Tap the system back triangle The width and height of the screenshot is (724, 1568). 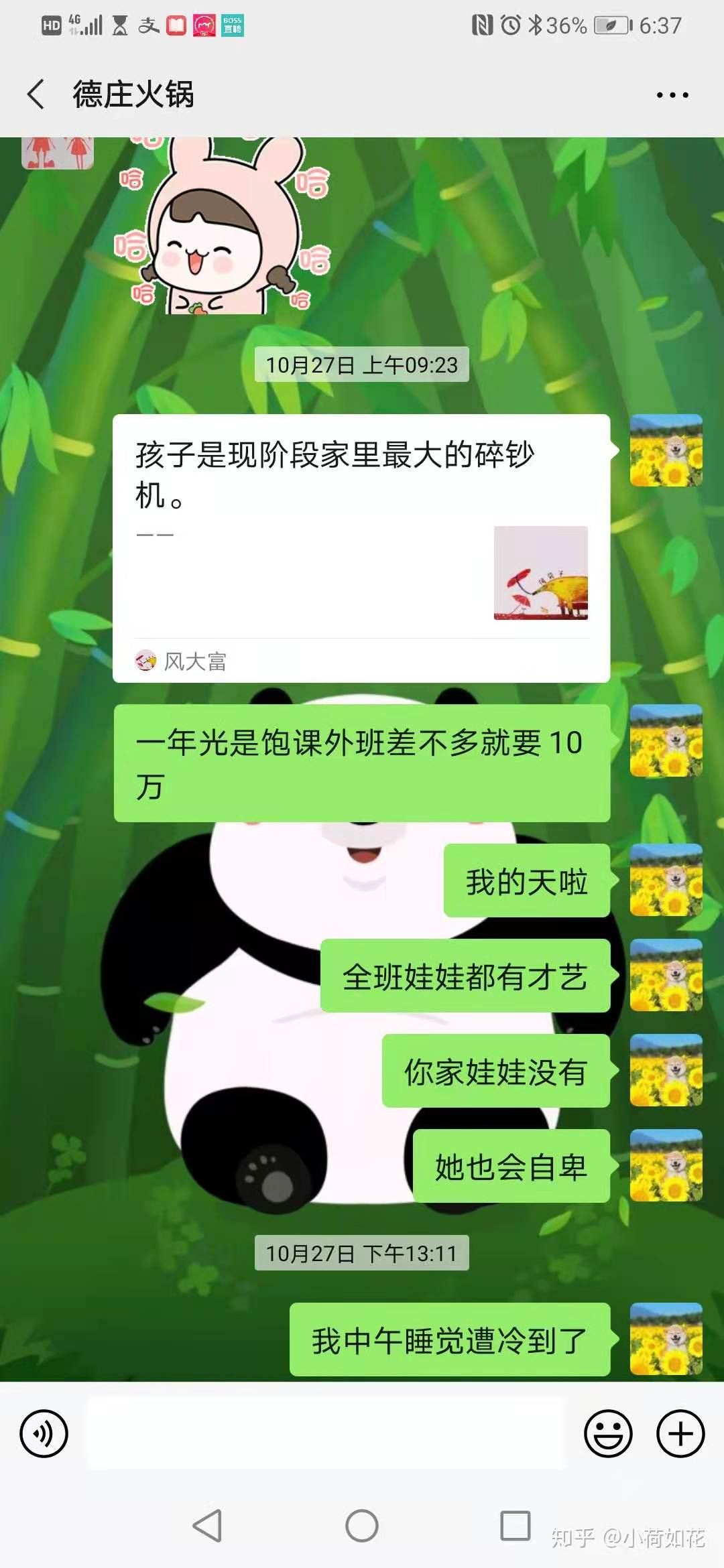pos(208,1526)
